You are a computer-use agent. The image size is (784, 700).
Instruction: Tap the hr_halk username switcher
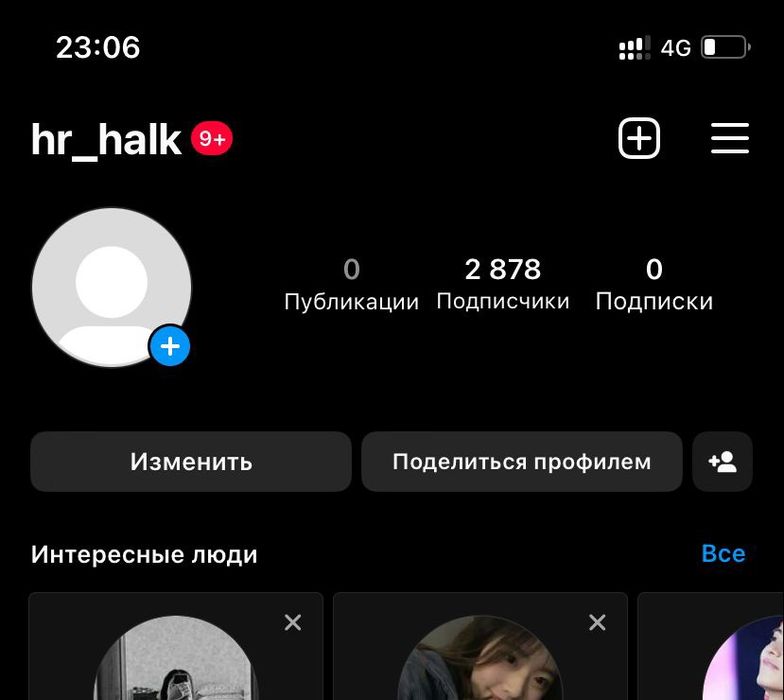(x=107, y=140)
